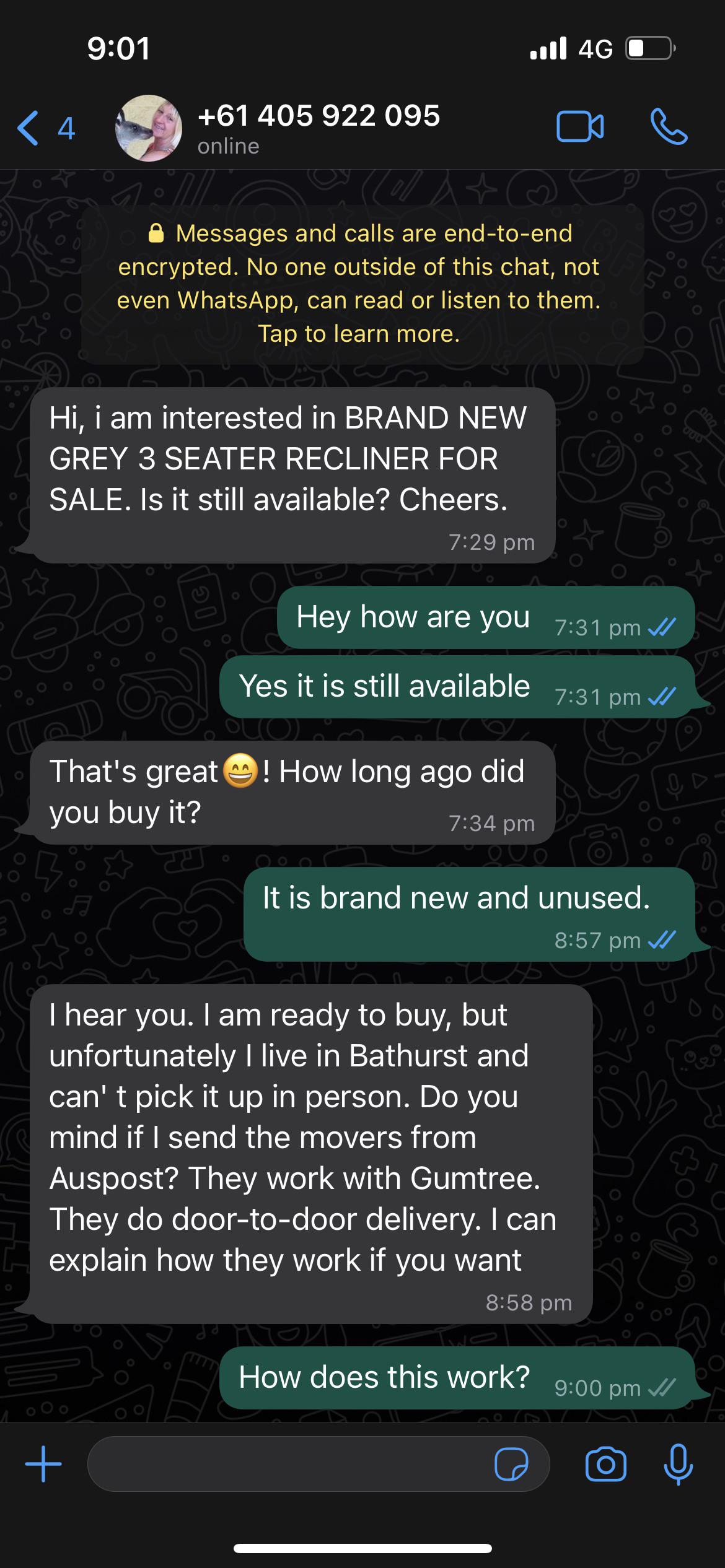Open the attachment plus menu

pos(43,1464)
